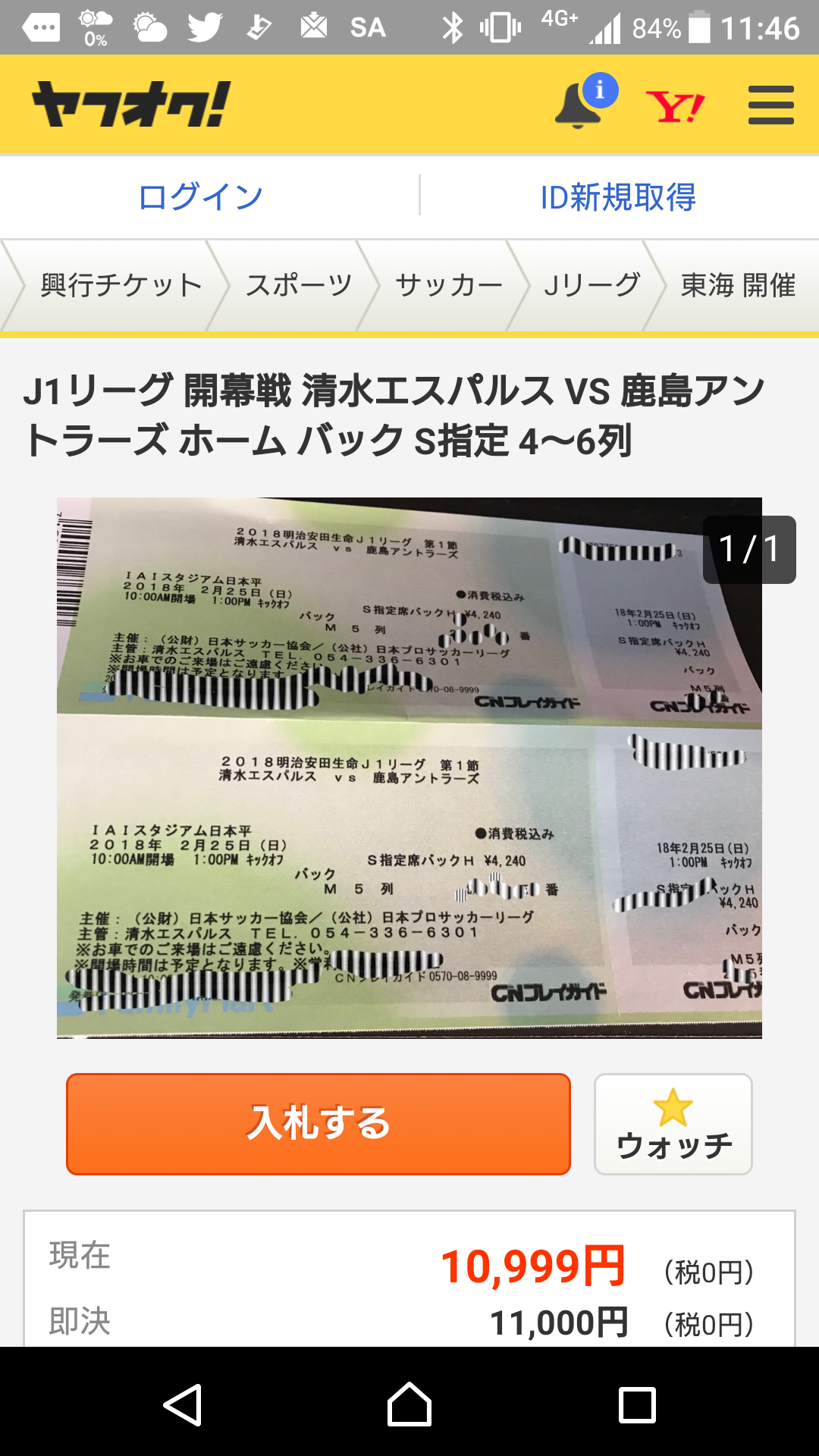Tap the 入札する bid button
This screenshot has width=819, height=1456.
click(318, 1124)
